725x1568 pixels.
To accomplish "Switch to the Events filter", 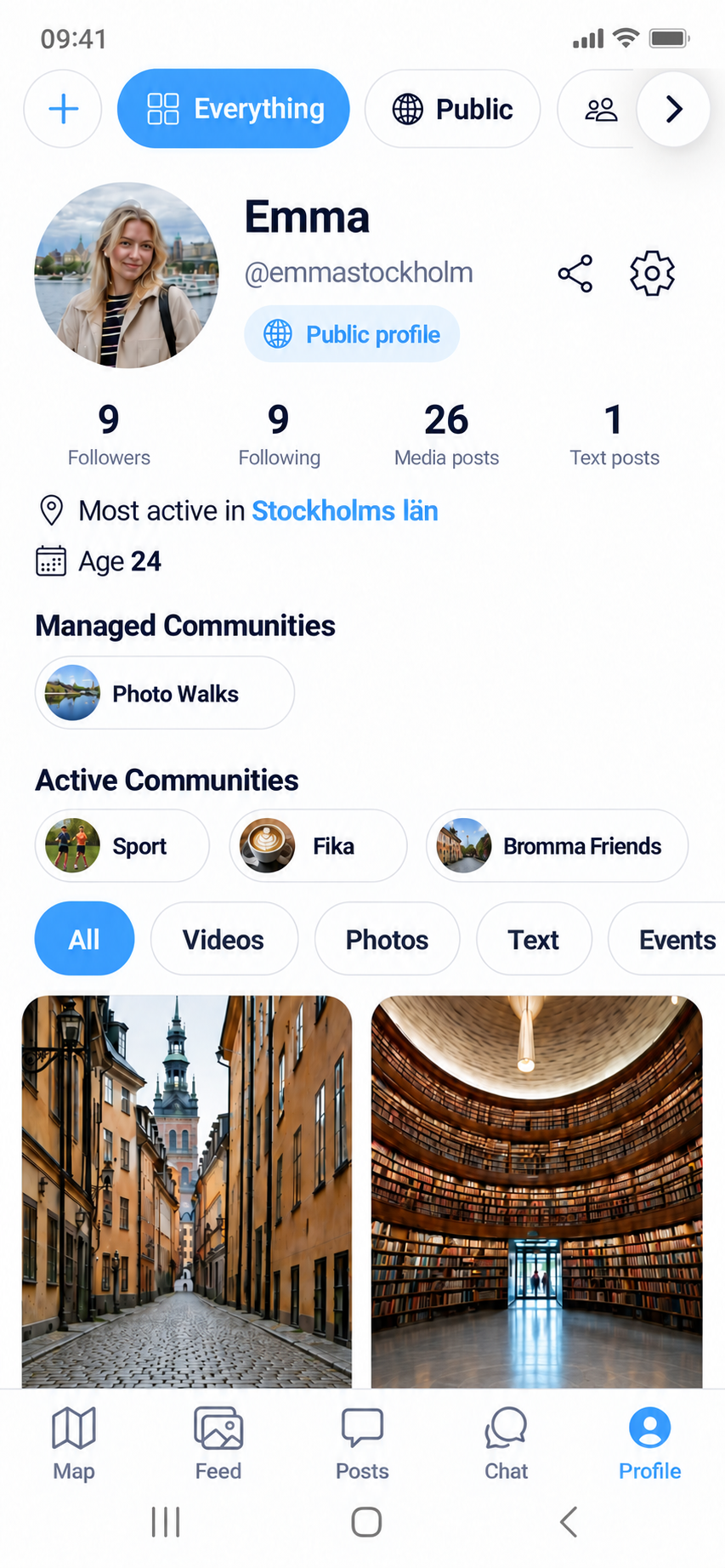I will click(x=671, y=939).
